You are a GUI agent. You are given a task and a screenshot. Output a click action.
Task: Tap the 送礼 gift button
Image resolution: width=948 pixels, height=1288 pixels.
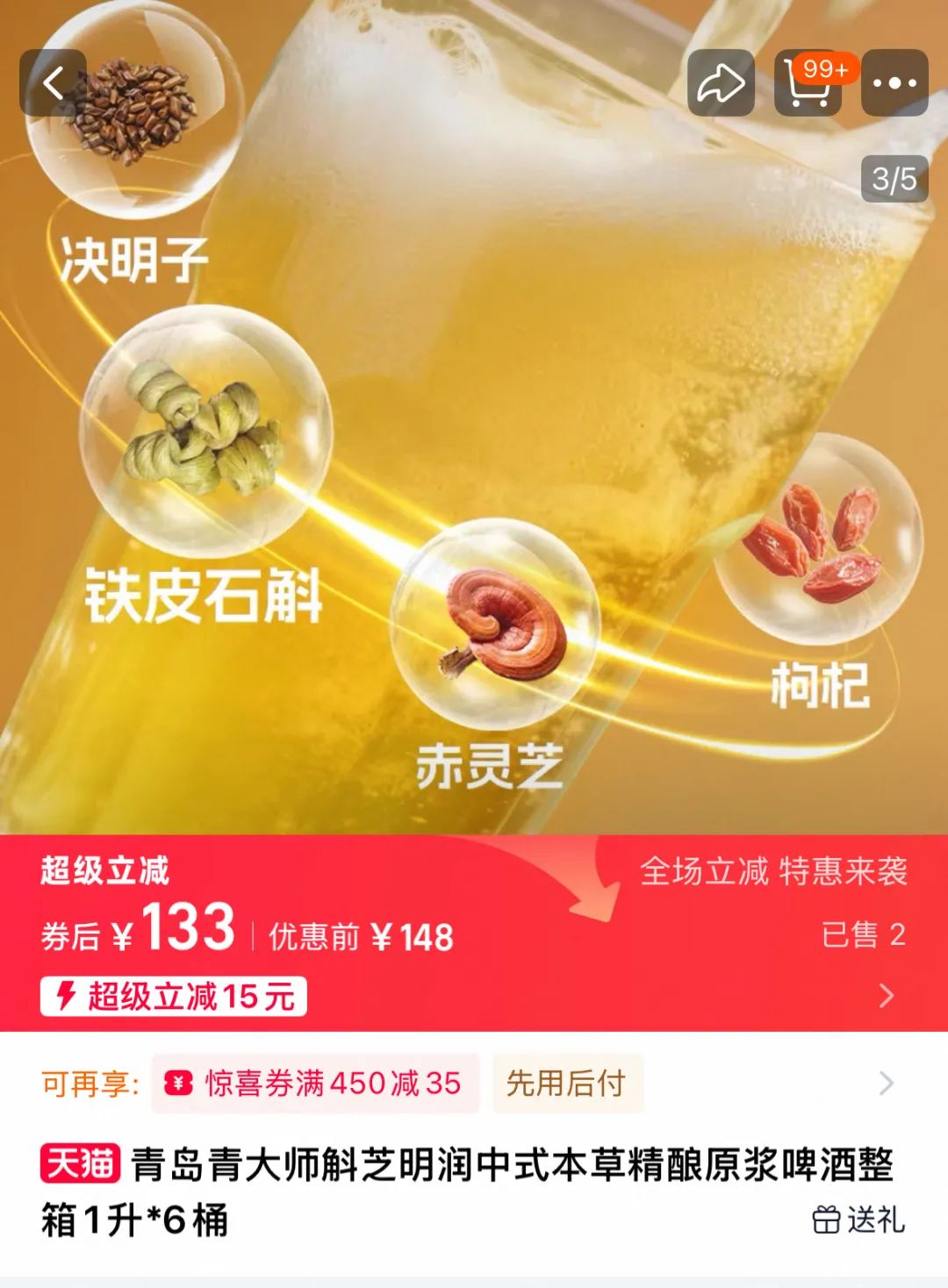coord(858,1220)
